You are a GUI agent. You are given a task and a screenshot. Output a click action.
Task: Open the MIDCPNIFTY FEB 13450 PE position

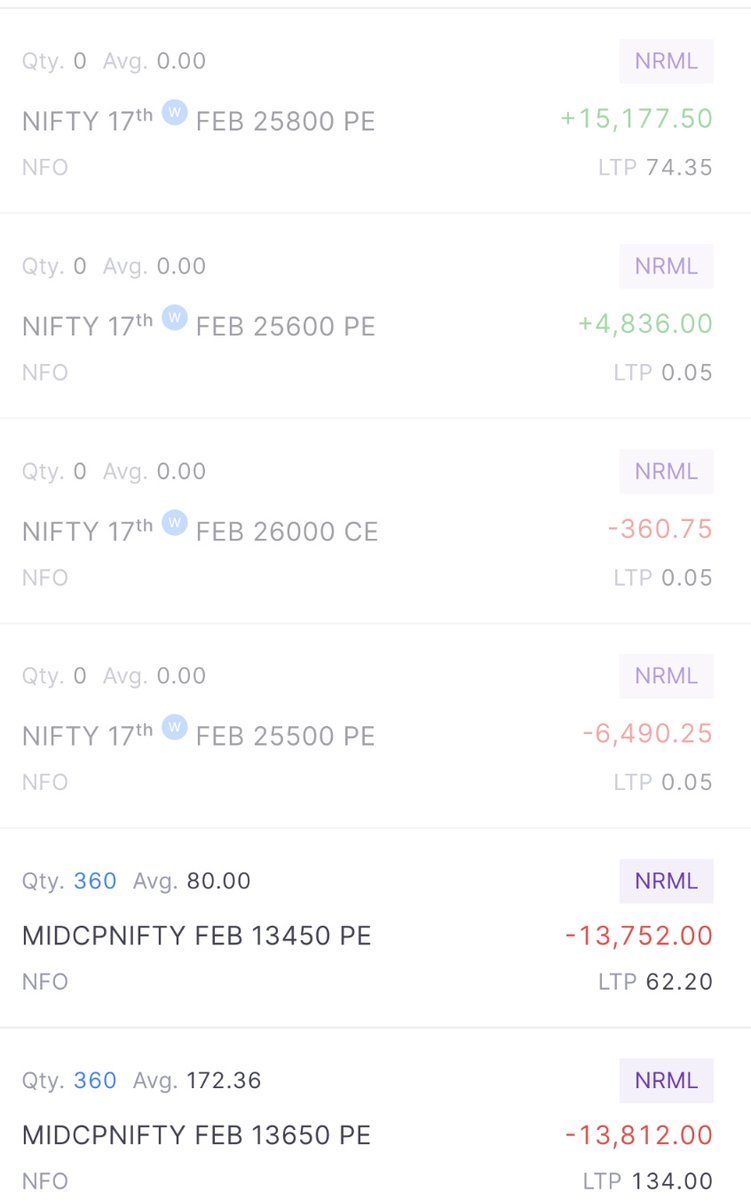(197, 936)
